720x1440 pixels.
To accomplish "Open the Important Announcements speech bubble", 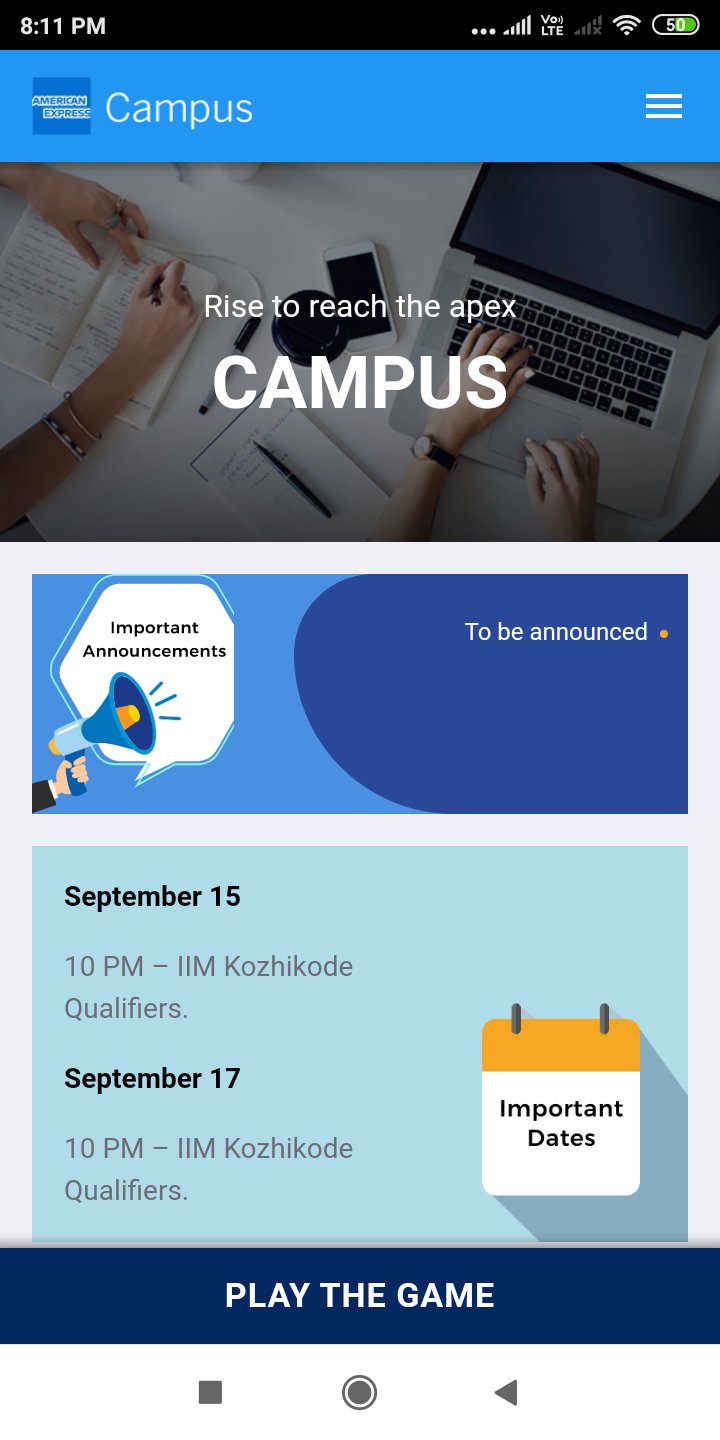I will (152, 638).
